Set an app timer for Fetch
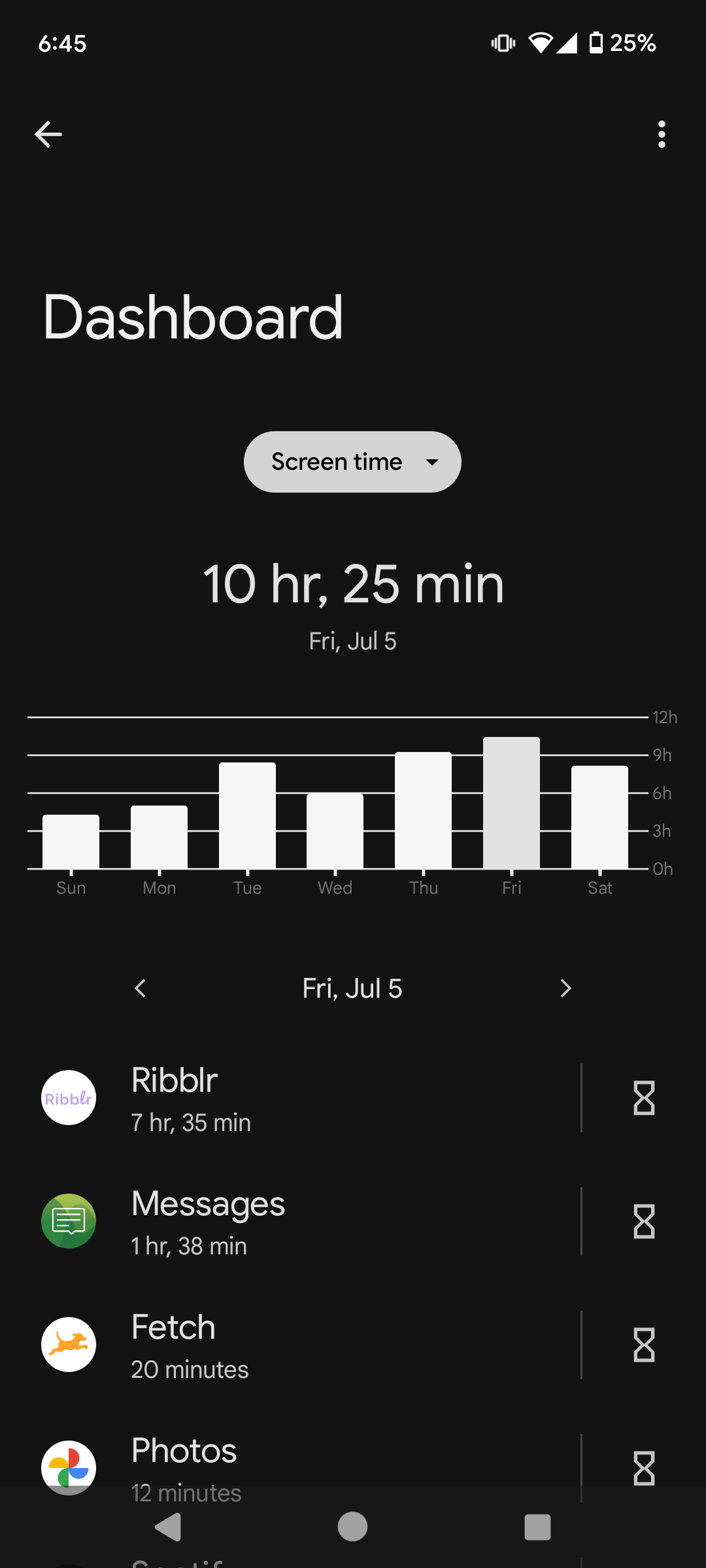706x1568 pixels. (644, 1345)
